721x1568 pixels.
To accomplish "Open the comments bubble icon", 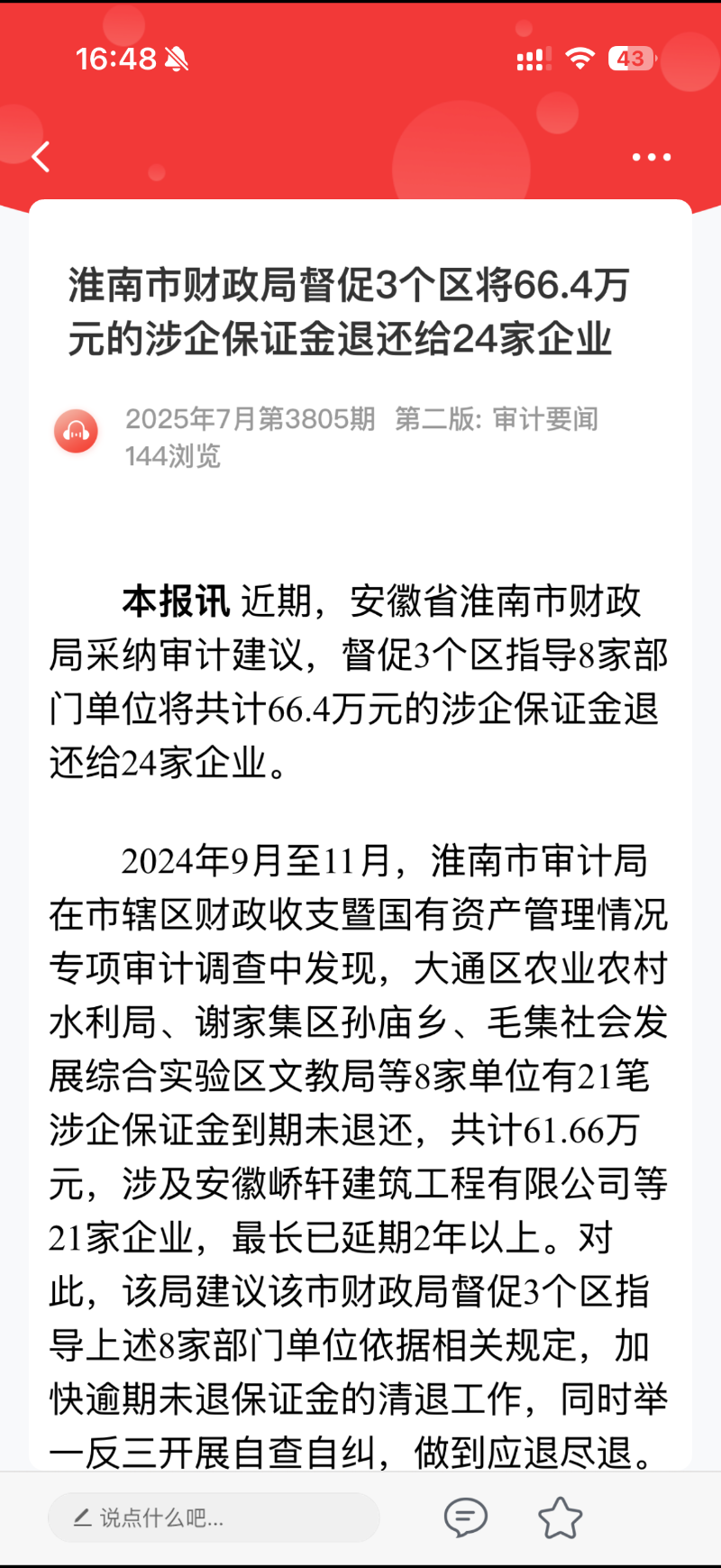I will click(x=465, y=1518).
